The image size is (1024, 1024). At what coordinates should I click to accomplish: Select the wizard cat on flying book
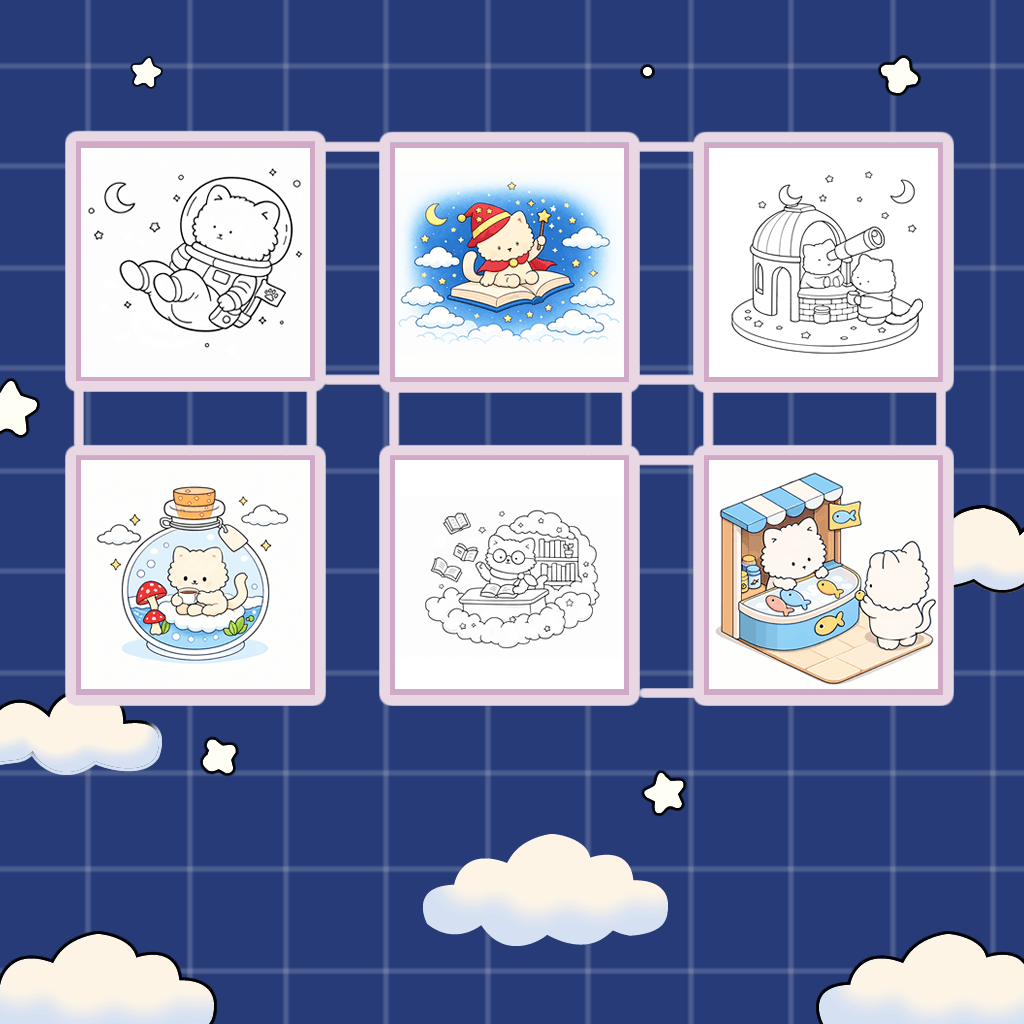pos(509,262)
